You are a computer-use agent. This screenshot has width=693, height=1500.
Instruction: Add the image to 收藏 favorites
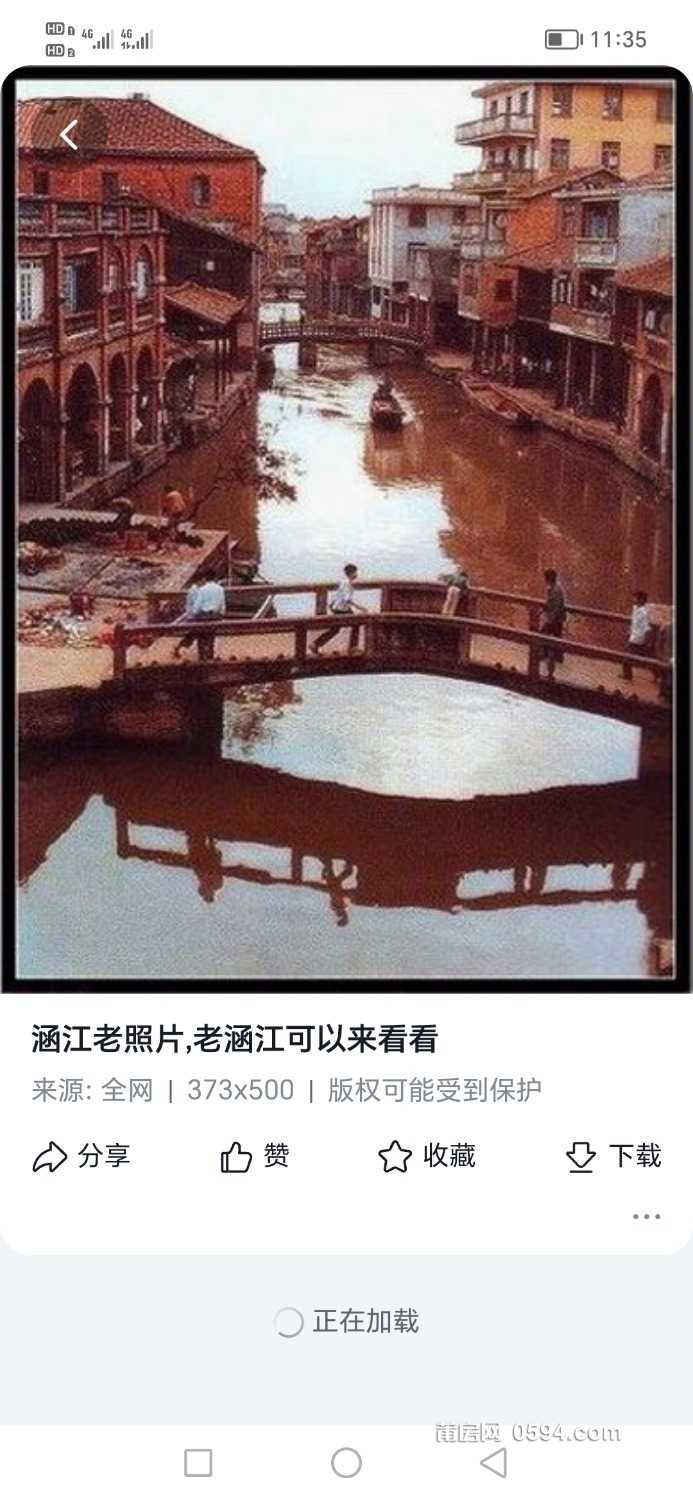[x=426, y=1157]
